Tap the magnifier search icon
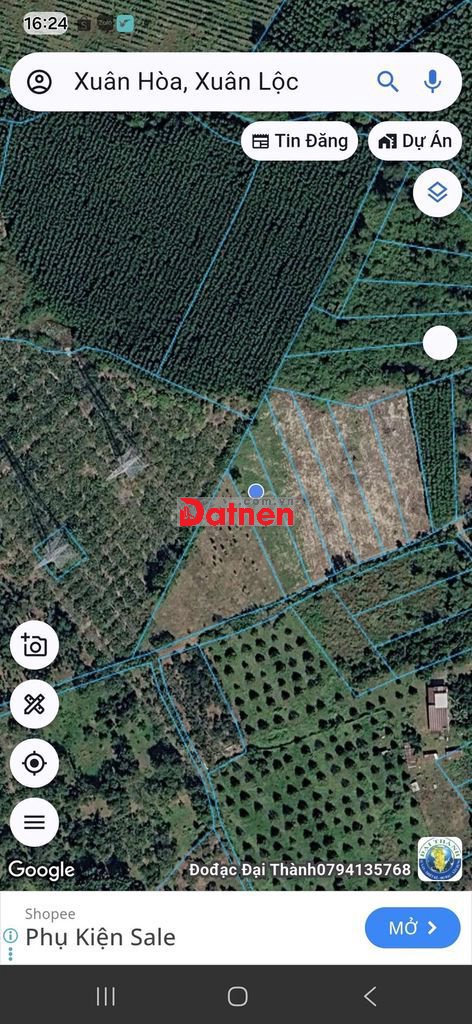Screen dimensions: 472x1024 pos(388,82)
